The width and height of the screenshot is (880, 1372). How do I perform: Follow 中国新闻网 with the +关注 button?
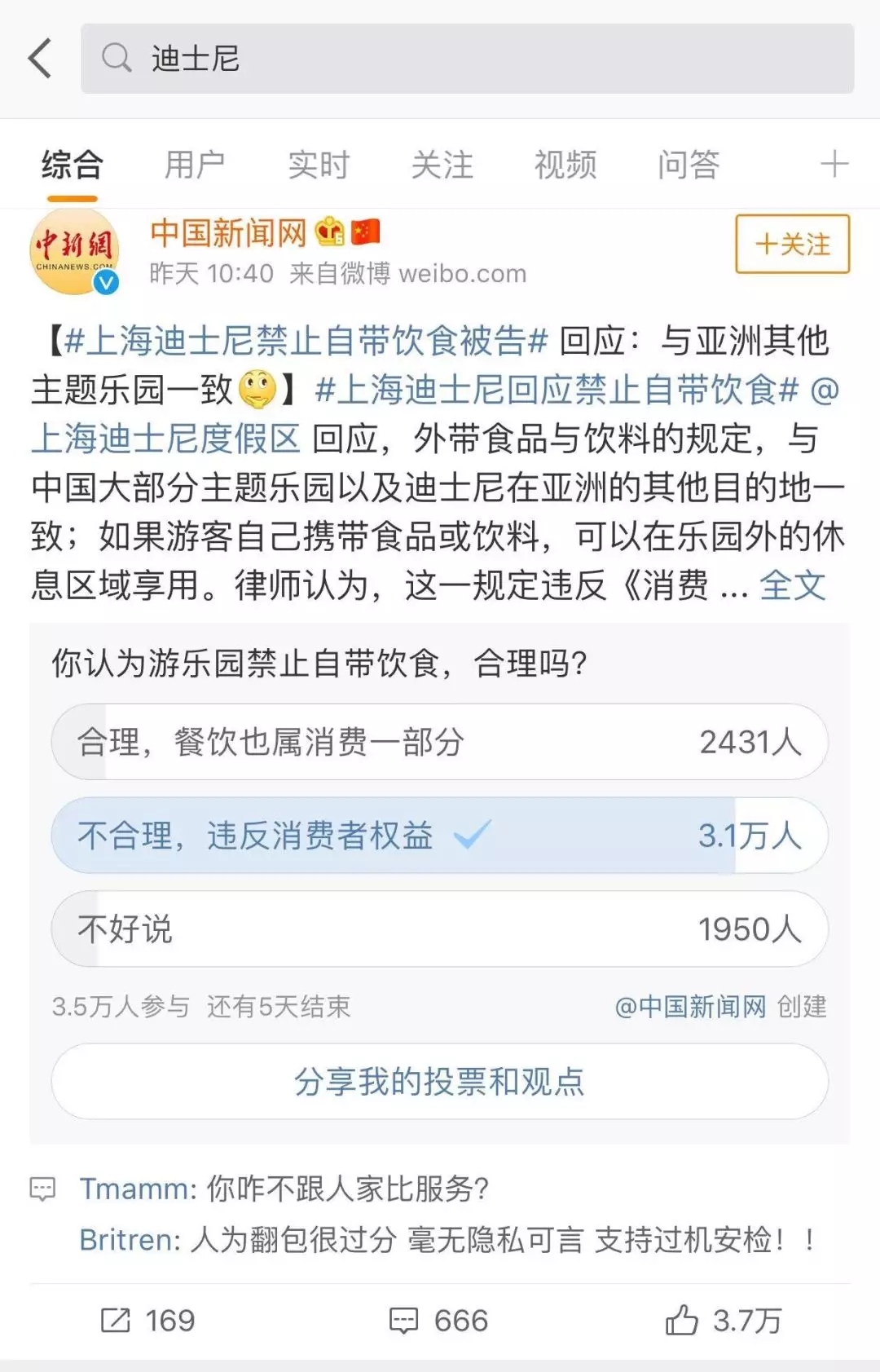[x=792, y=244]
